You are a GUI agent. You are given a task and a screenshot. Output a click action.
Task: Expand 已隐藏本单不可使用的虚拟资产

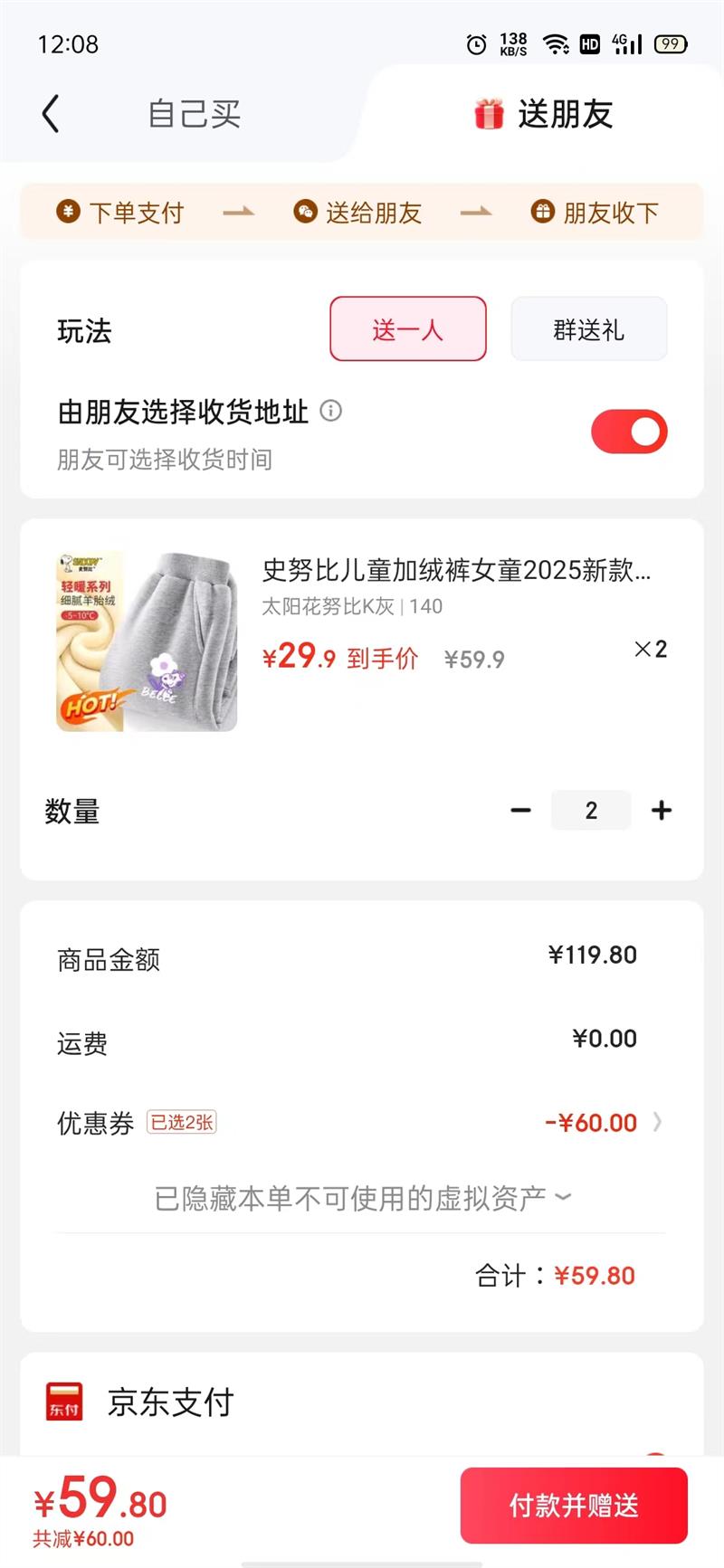(362, 1198)
